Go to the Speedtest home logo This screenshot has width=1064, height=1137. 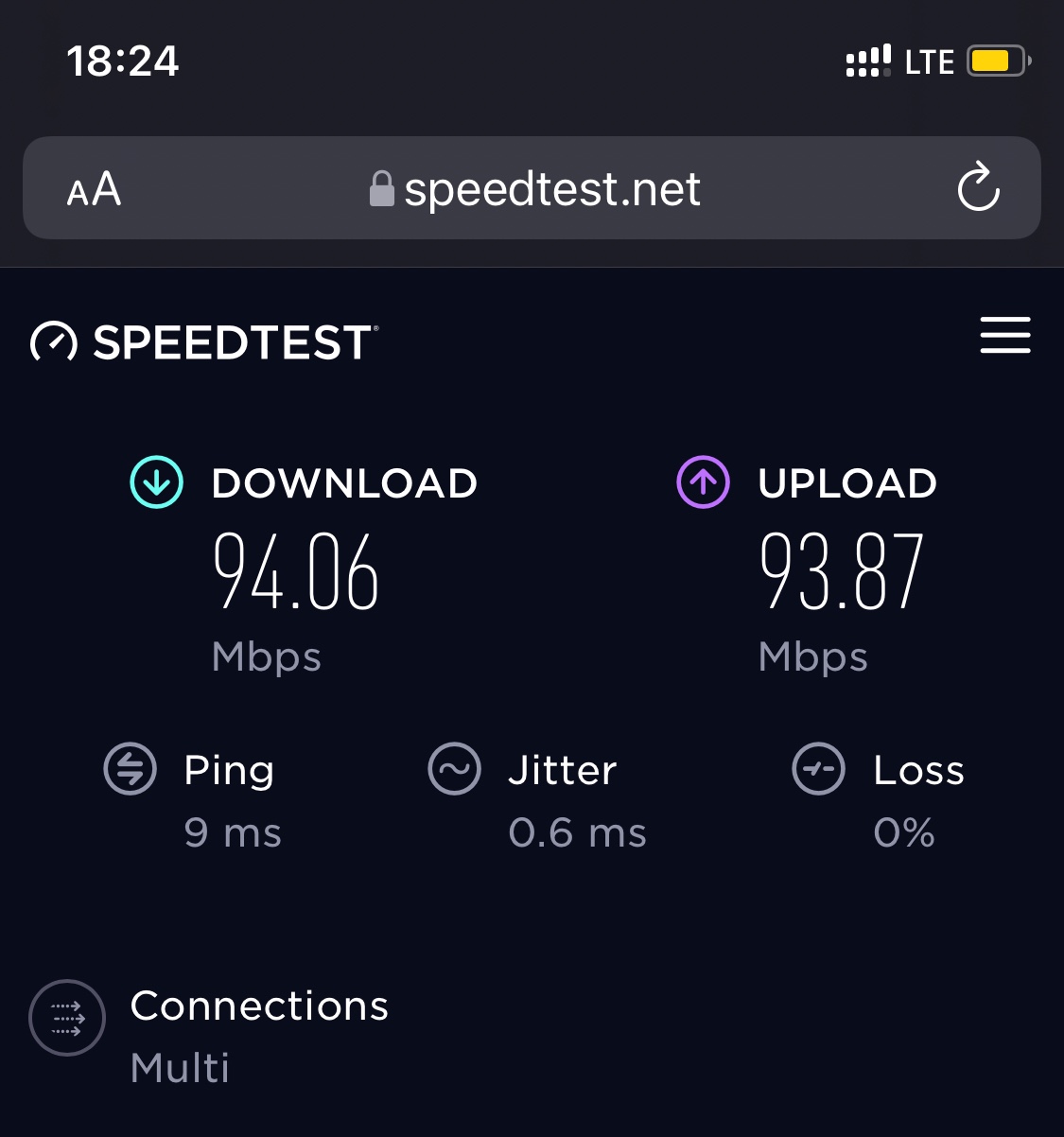(204, 341)
